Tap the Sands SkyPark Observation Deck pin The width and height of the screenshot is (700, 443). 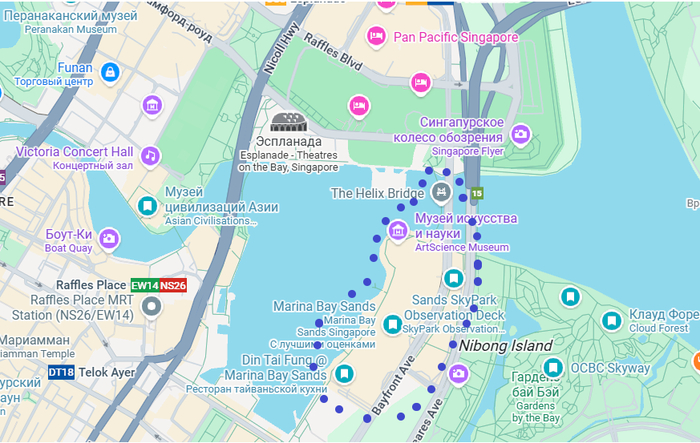click(454, 279)
